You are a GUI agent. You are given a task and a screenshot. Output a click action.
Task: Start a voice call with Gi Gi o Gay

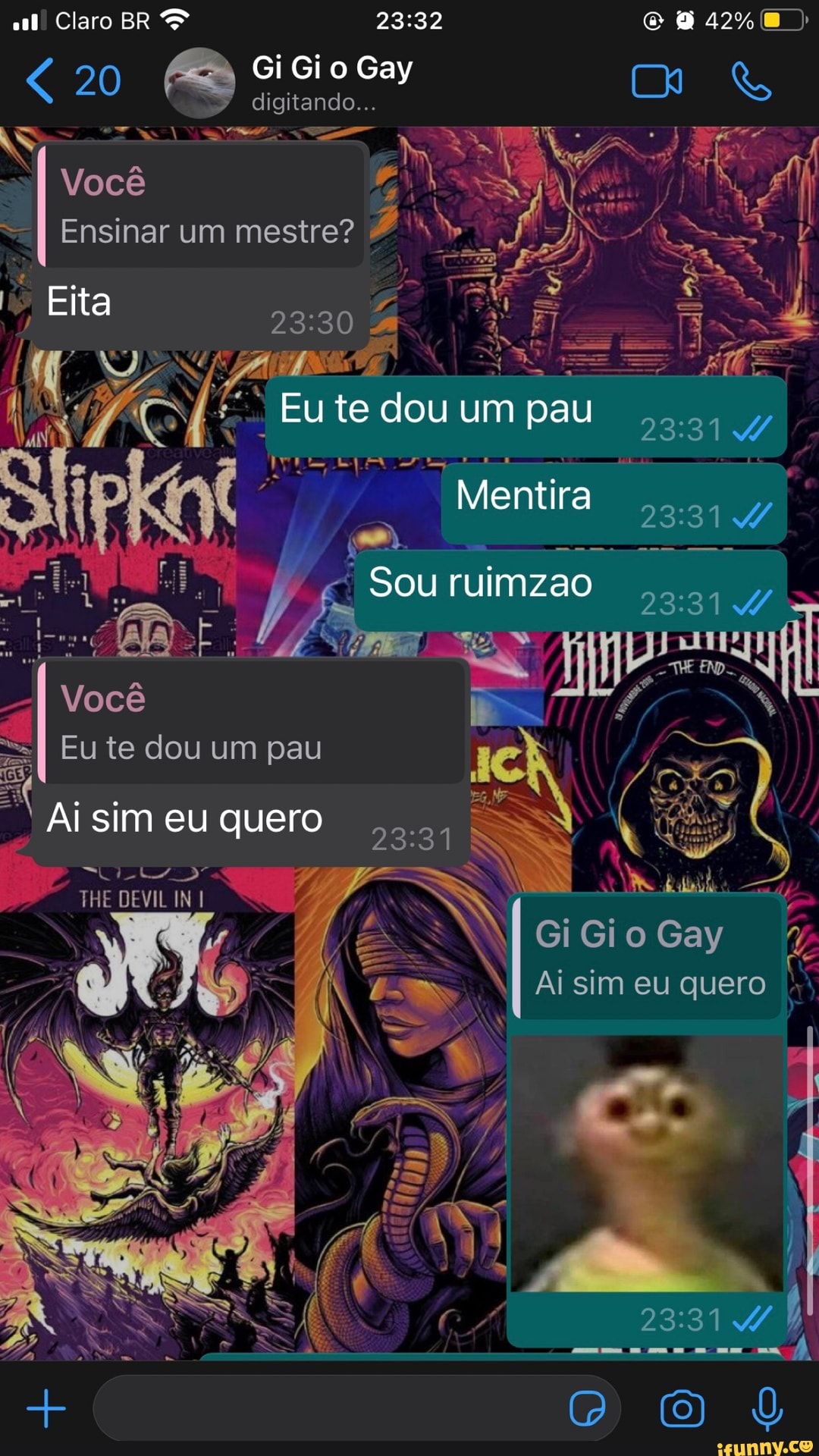(x=751, y=82)
